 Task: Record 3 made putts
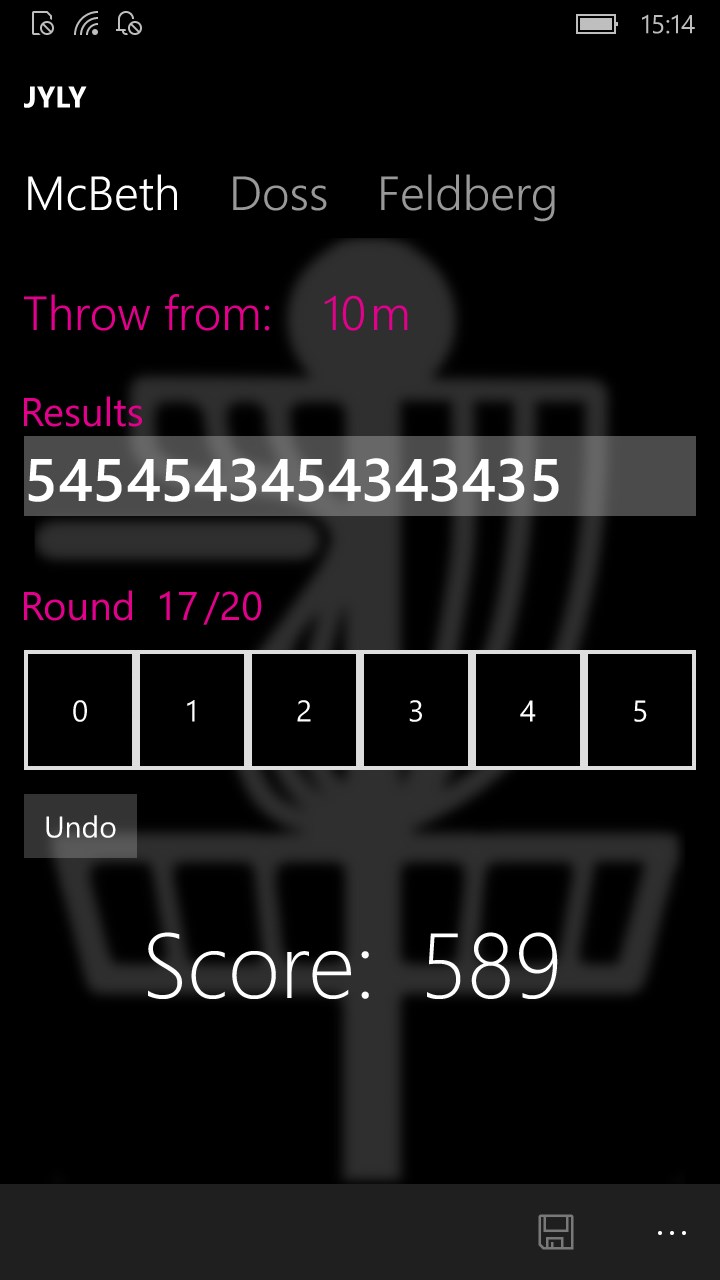tap(416, 711)
